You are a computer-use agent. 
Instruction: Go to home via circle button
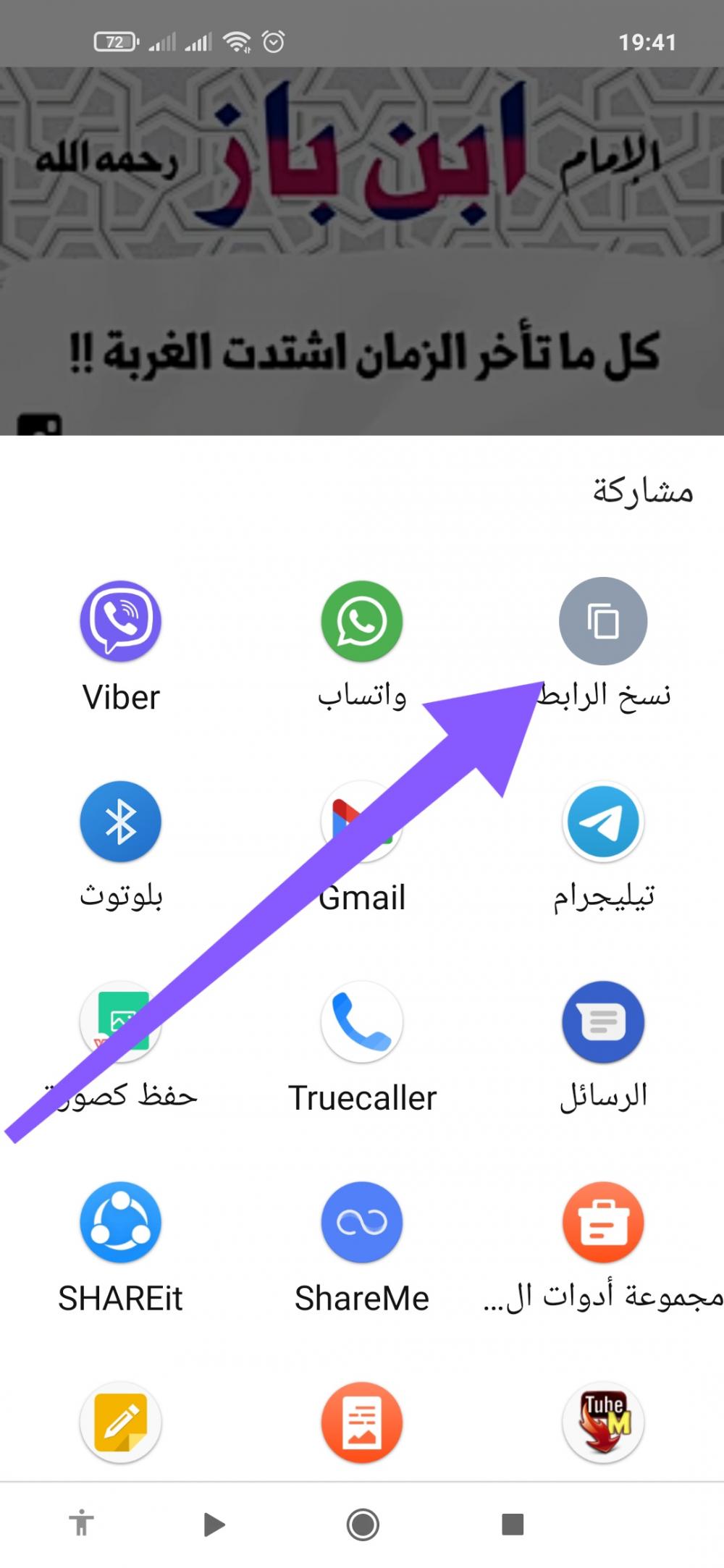pyautogui.click(x=363, y=1525)
